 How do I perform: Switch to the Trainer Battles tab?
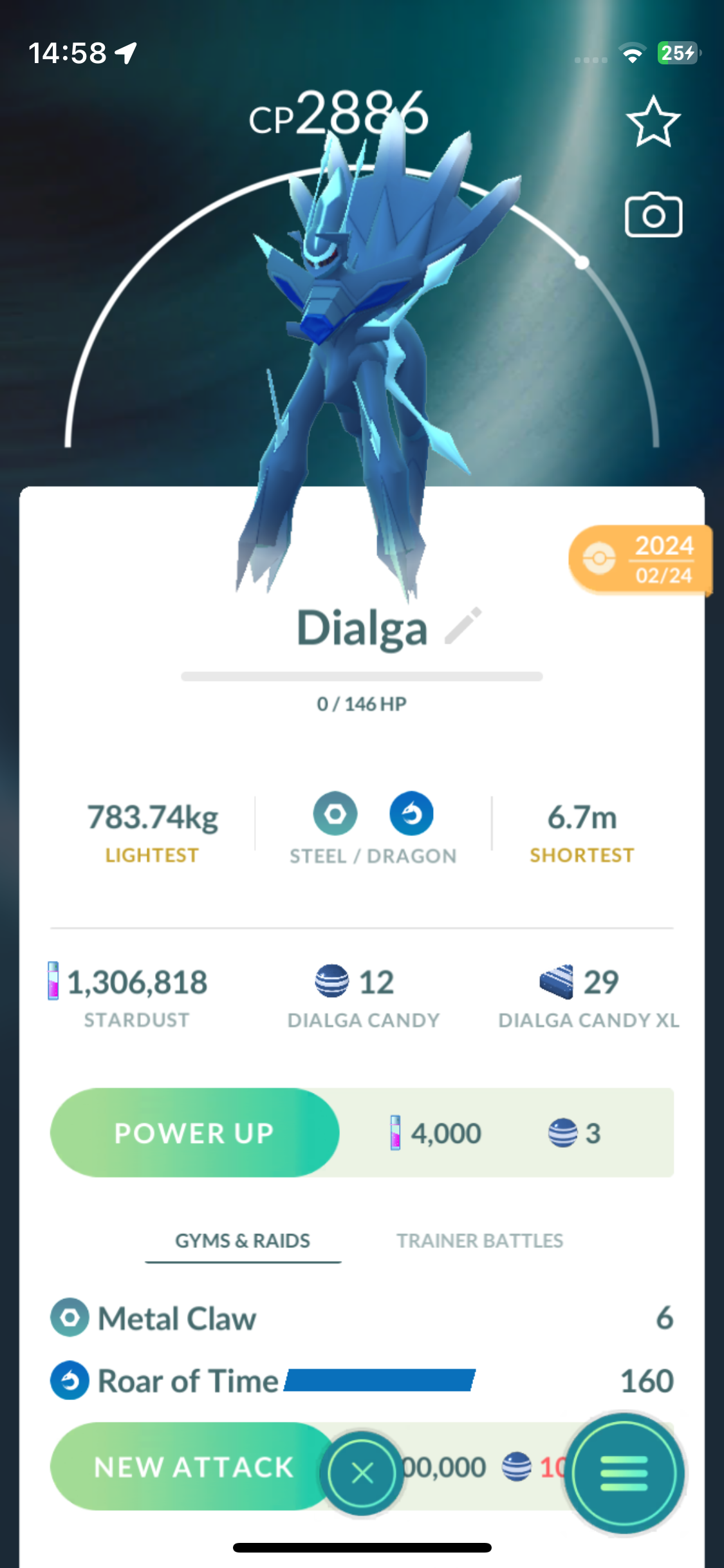click(479, 1240)
